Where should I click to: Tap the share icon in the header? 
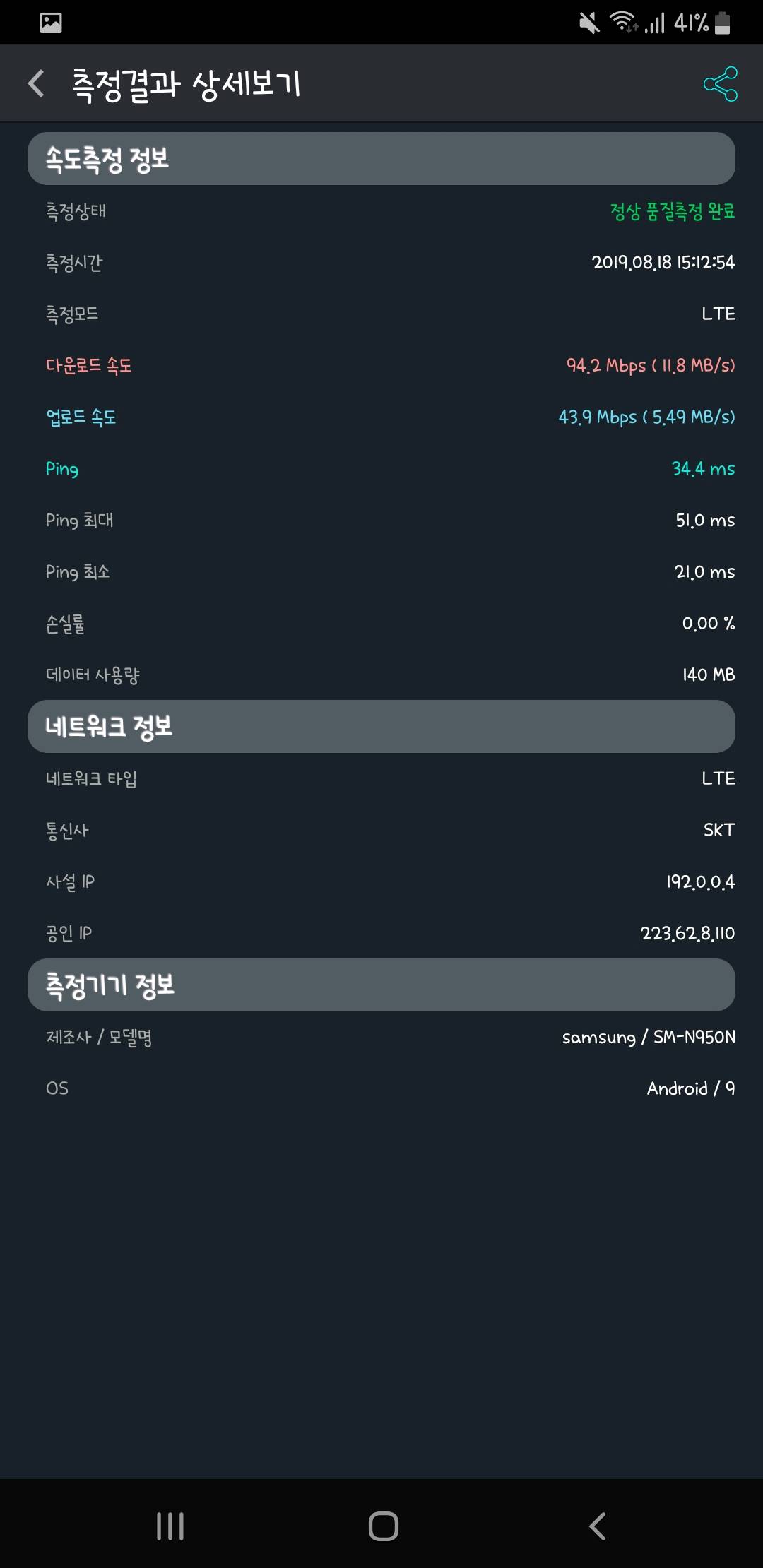point(720,83)
